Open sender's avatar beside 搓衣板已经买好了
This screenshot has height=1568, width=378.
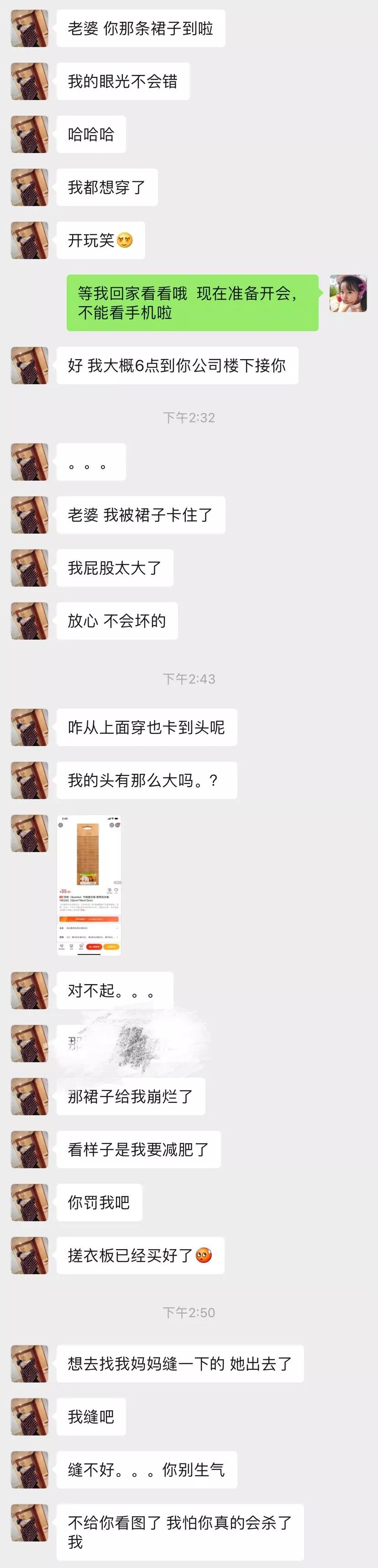point(29,1255)
